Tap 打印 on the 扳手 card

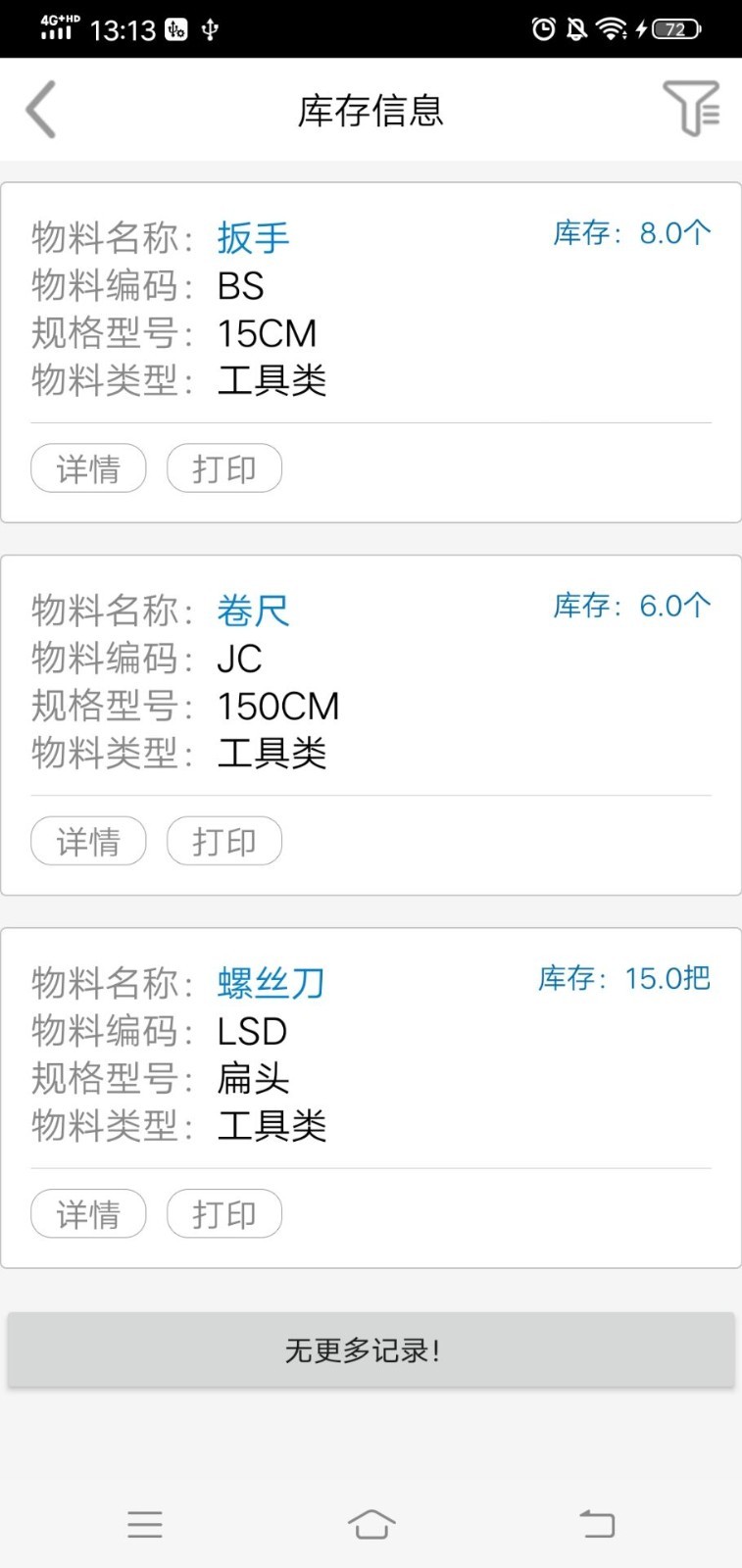point(224,468)
